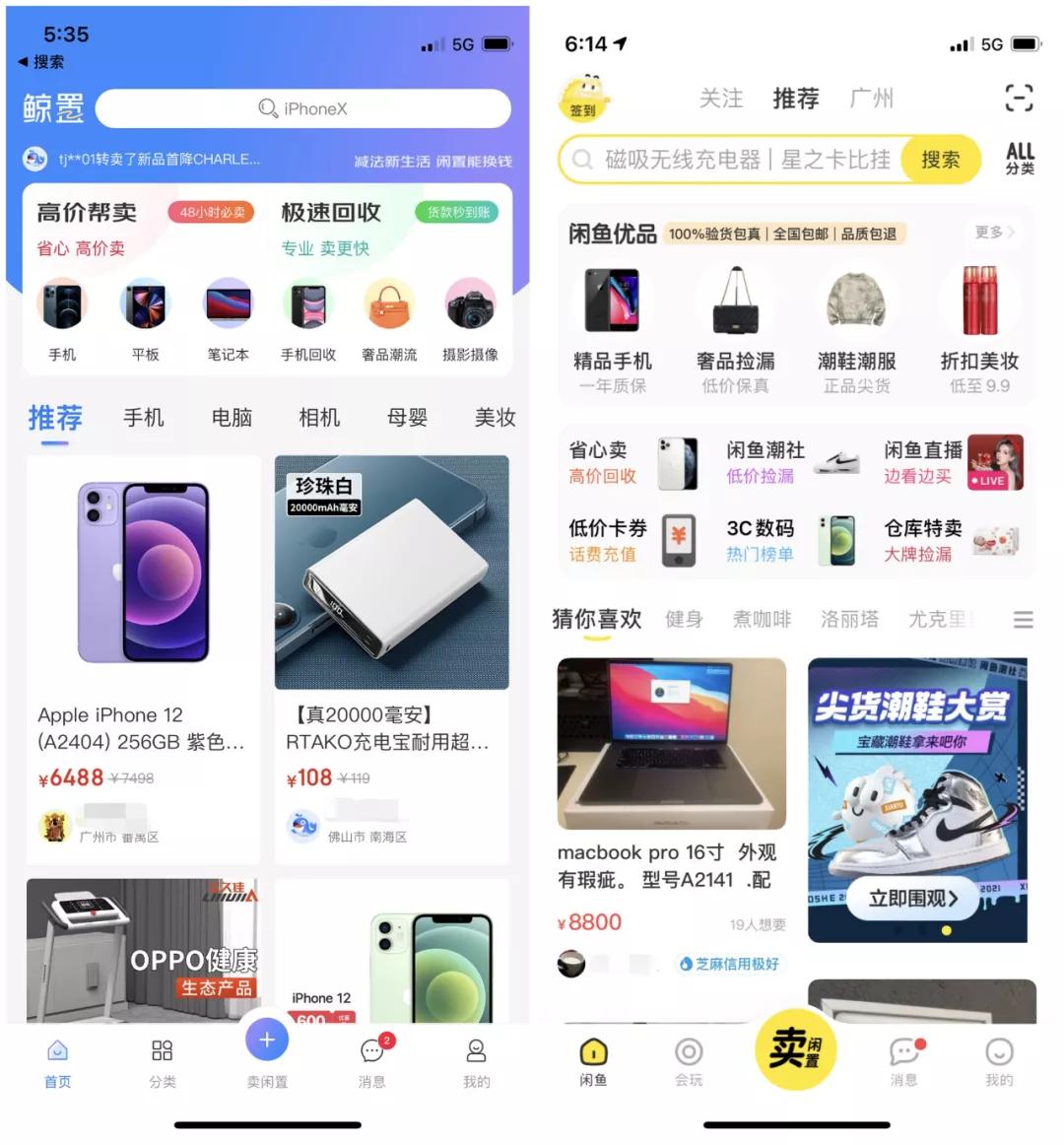Expand the 猜你喜欢 hamburger menu
Viewport: 1064px width, 1145px height.
tap(1022, 620)
